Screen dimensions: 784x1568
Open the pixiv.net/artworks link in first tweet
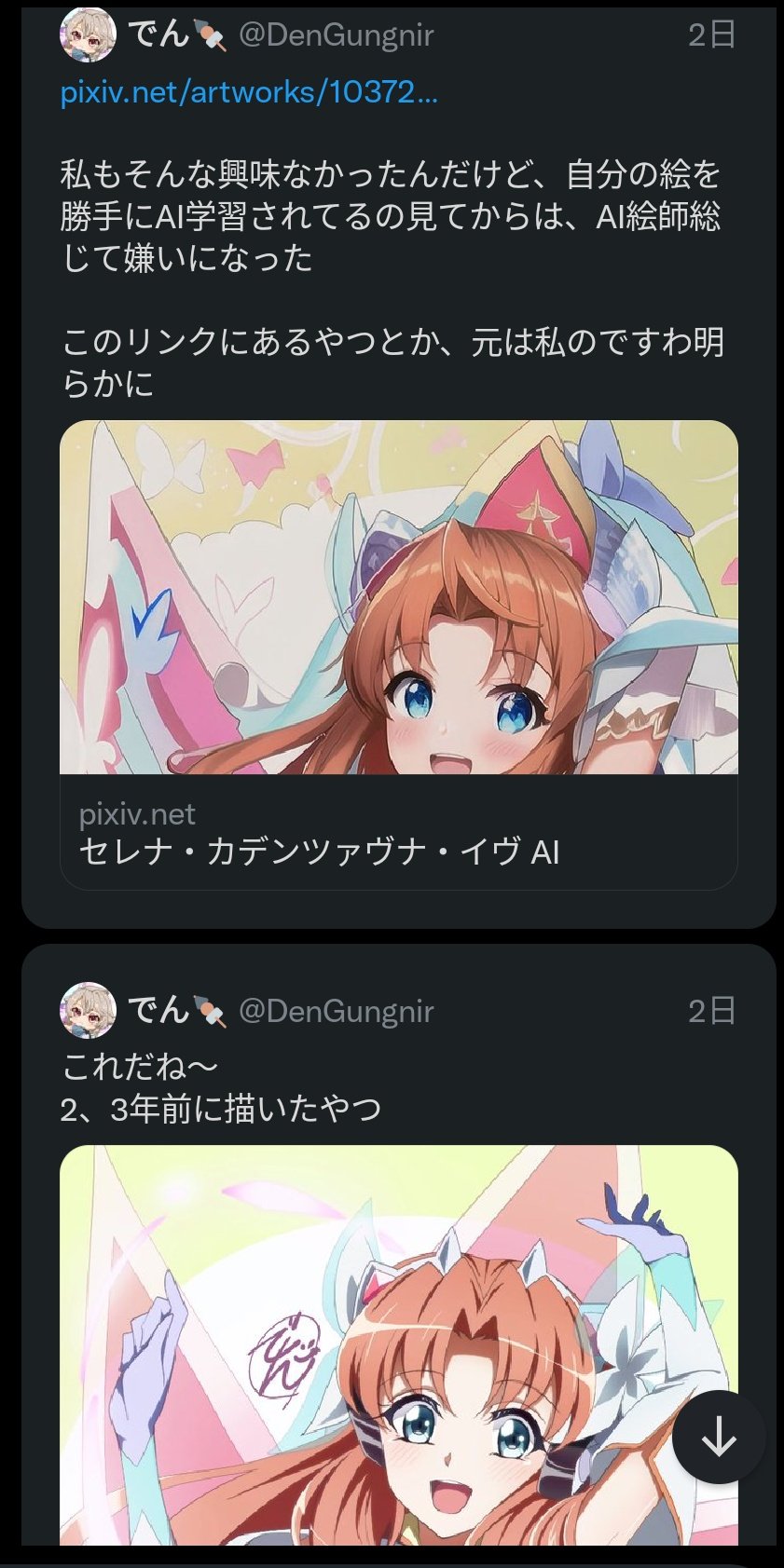pos(249,92)
